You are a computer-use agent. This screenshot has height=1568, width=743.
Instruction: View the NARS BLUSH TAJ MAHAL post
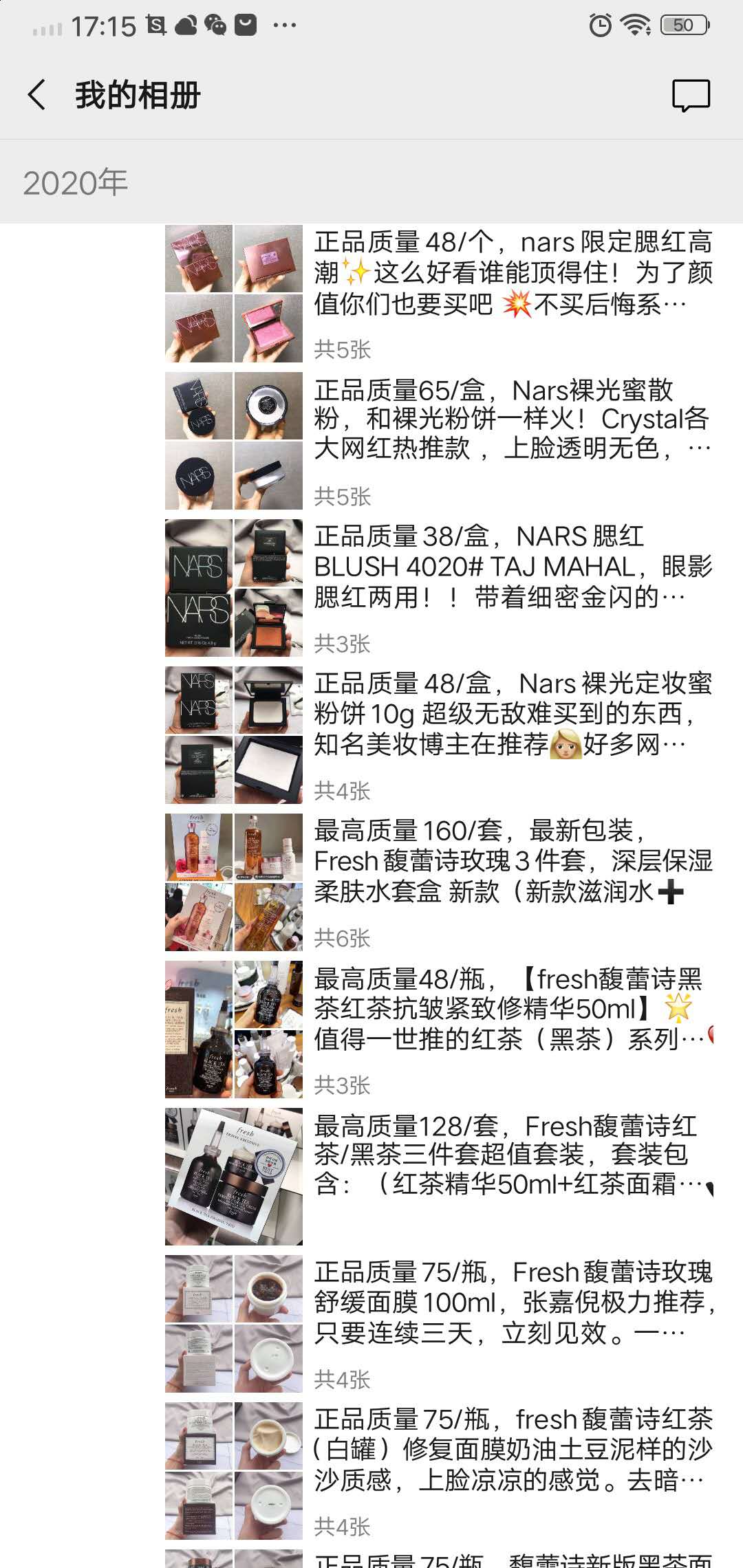pos(513,567)
